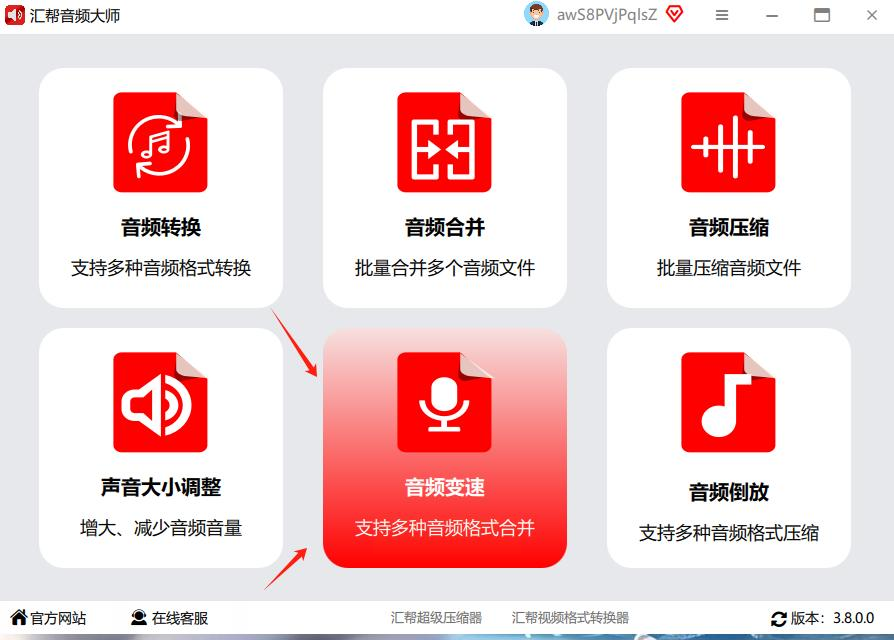Maximize the application window
This screenshot has height=640, width=894.
coord(822,15)
